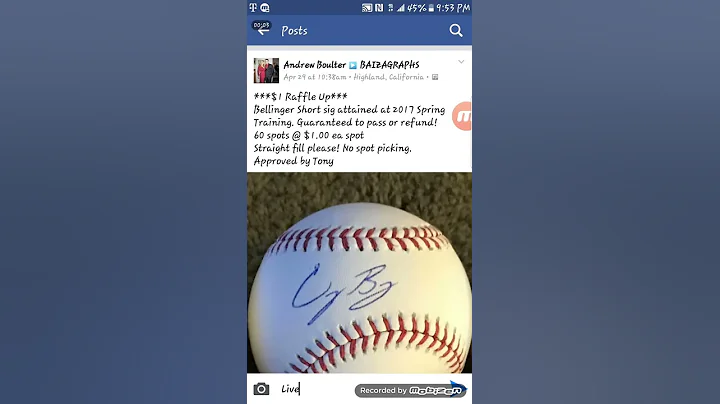Open Andrew Boulter's profile picture
Viewport: 720px width, 404px height.
pos(265,70)
